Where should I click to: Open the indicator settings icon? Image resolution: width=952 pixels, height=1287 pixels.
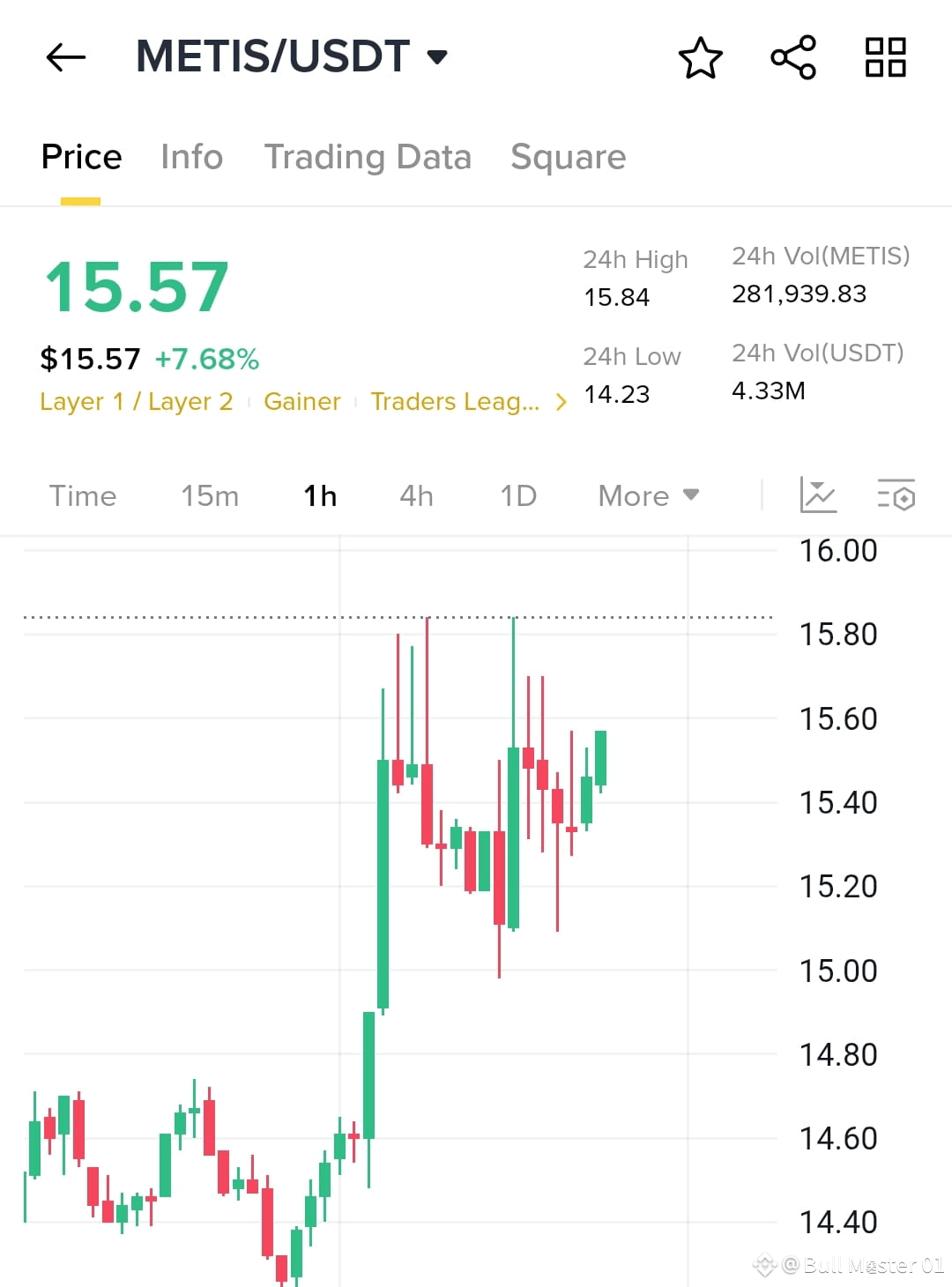897,495
